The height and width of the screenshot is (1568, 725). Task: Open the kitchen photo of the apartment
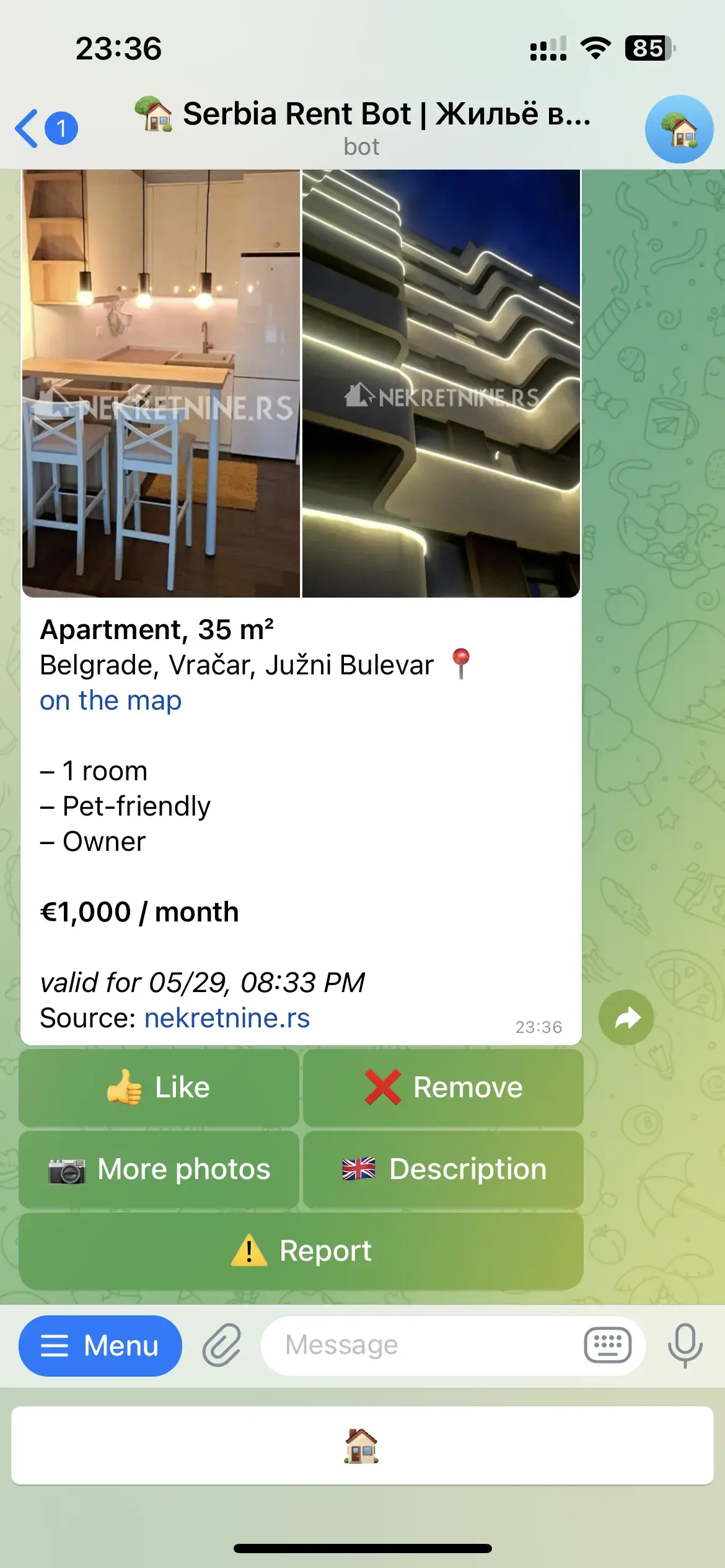(x=161, y=383)
